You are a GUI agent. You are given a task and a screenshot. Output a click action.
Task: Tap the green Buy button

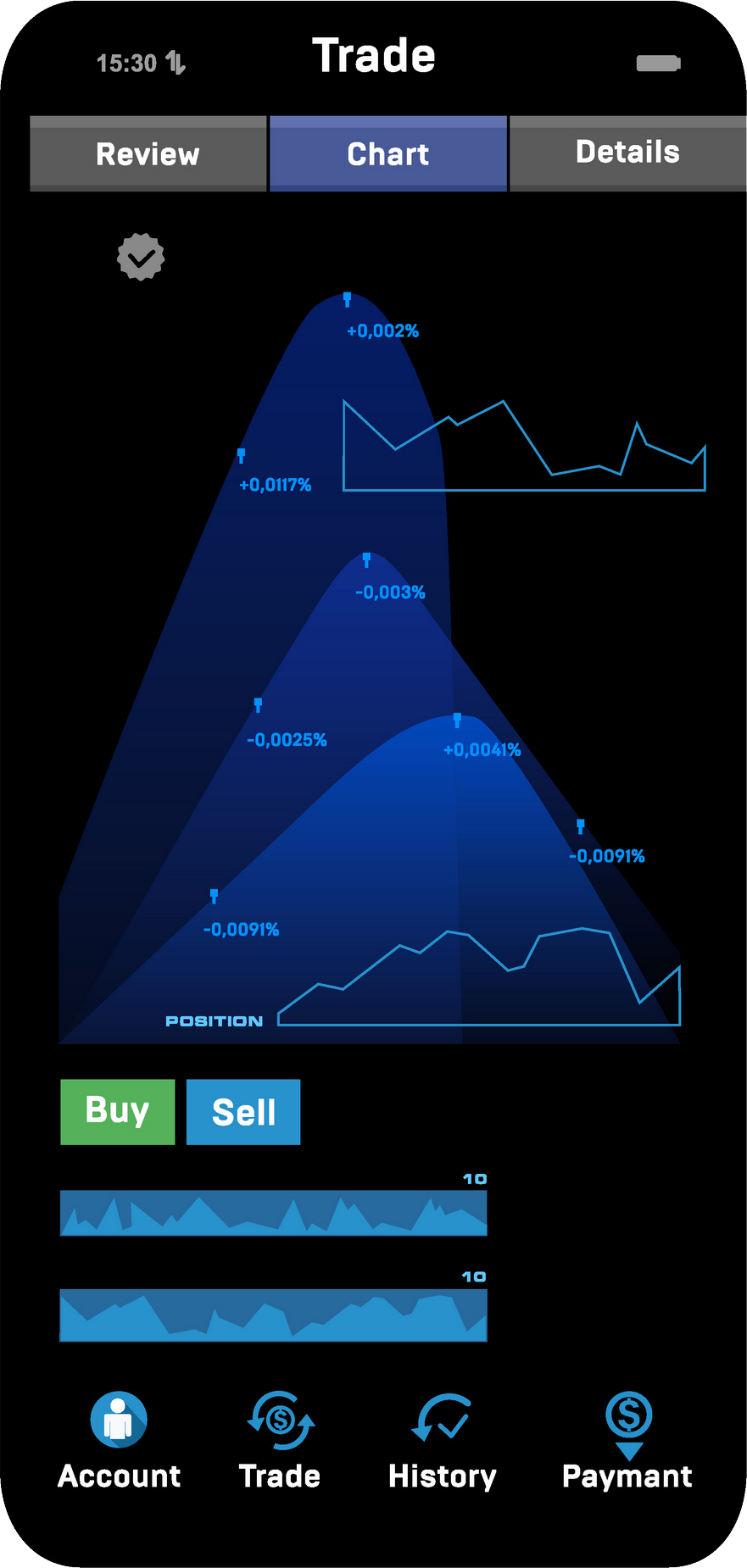click(118, 1111)
